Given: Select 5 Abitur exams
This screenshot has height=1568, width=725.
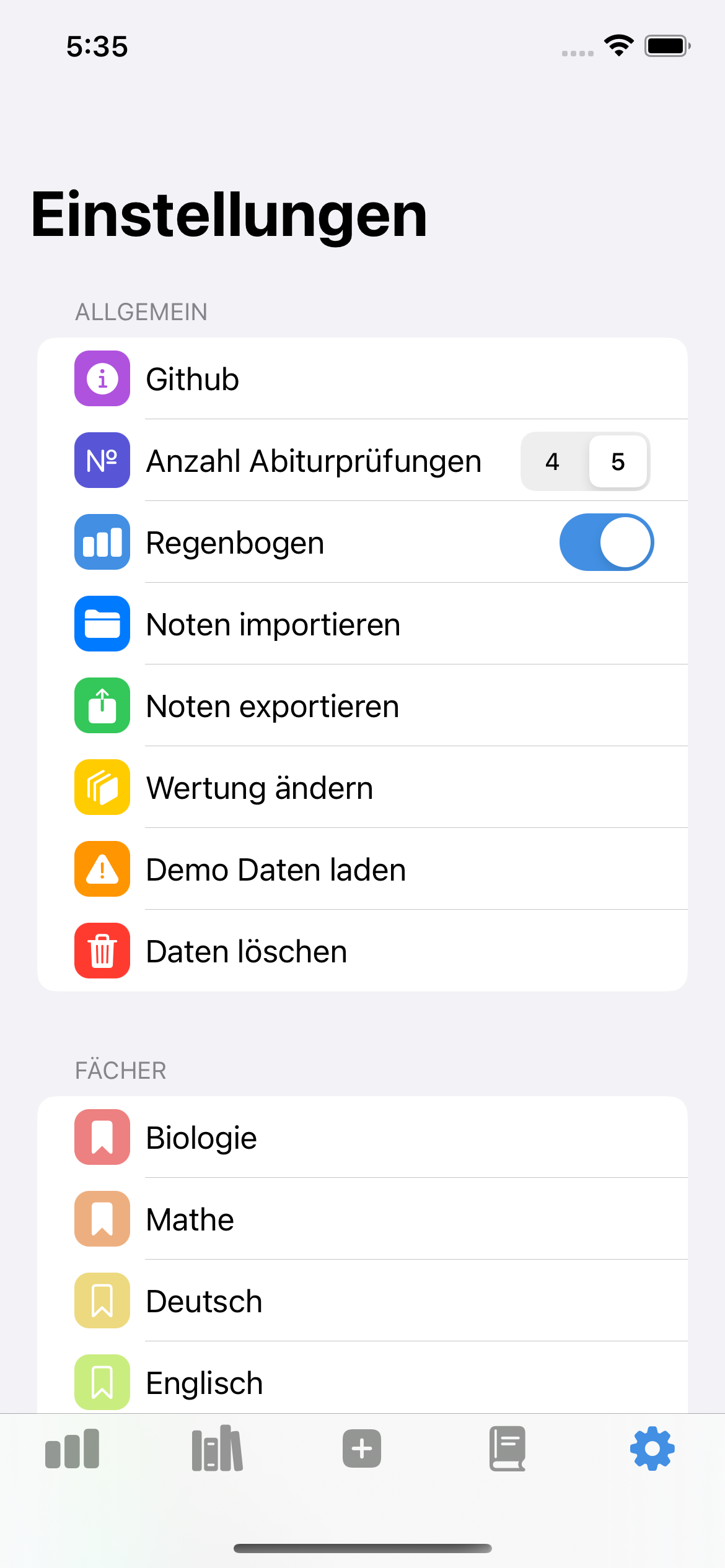Looking at the screenshot, I should point(618,461).
